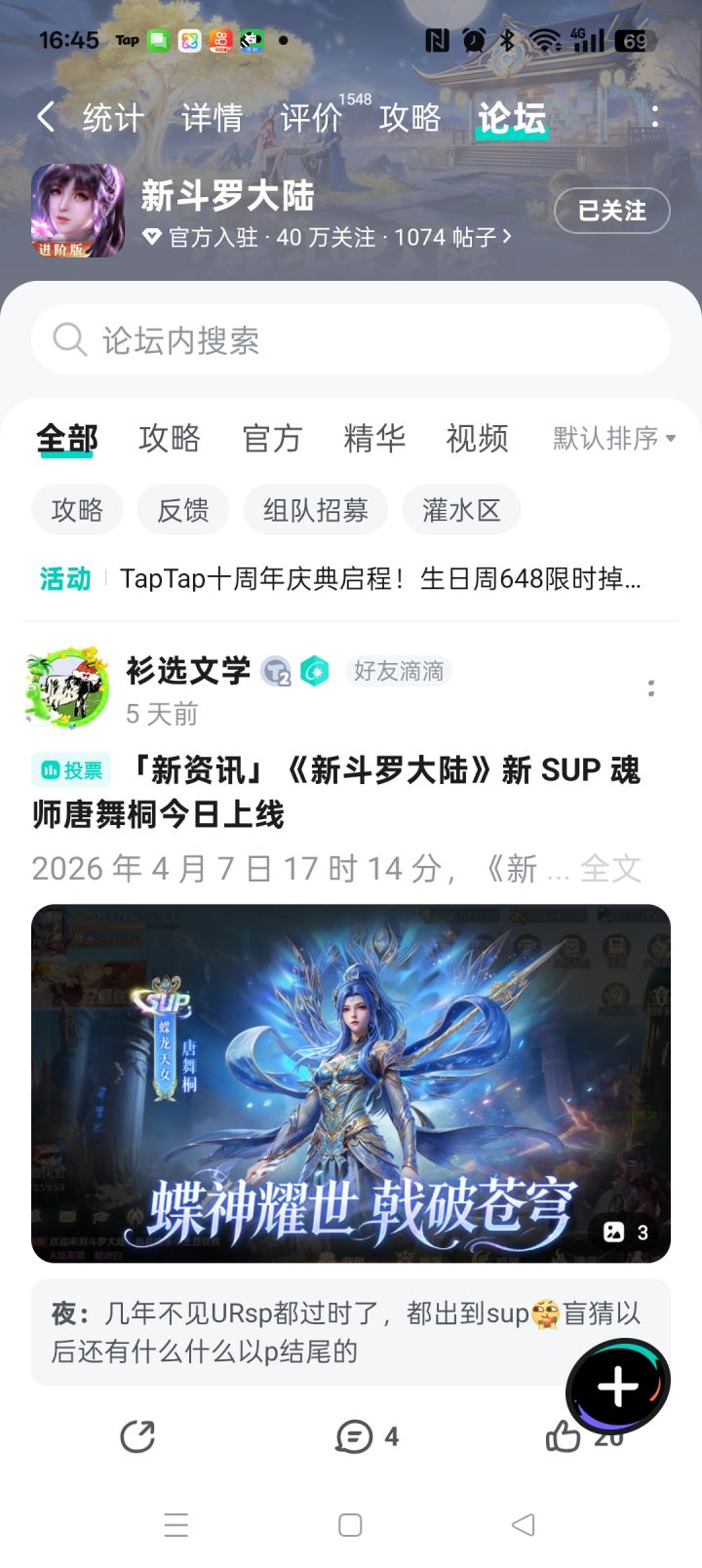The width and height of the screenshot is (702, 1568).
Task: Open the post options three-dot menu
Action: coord(650,687)
